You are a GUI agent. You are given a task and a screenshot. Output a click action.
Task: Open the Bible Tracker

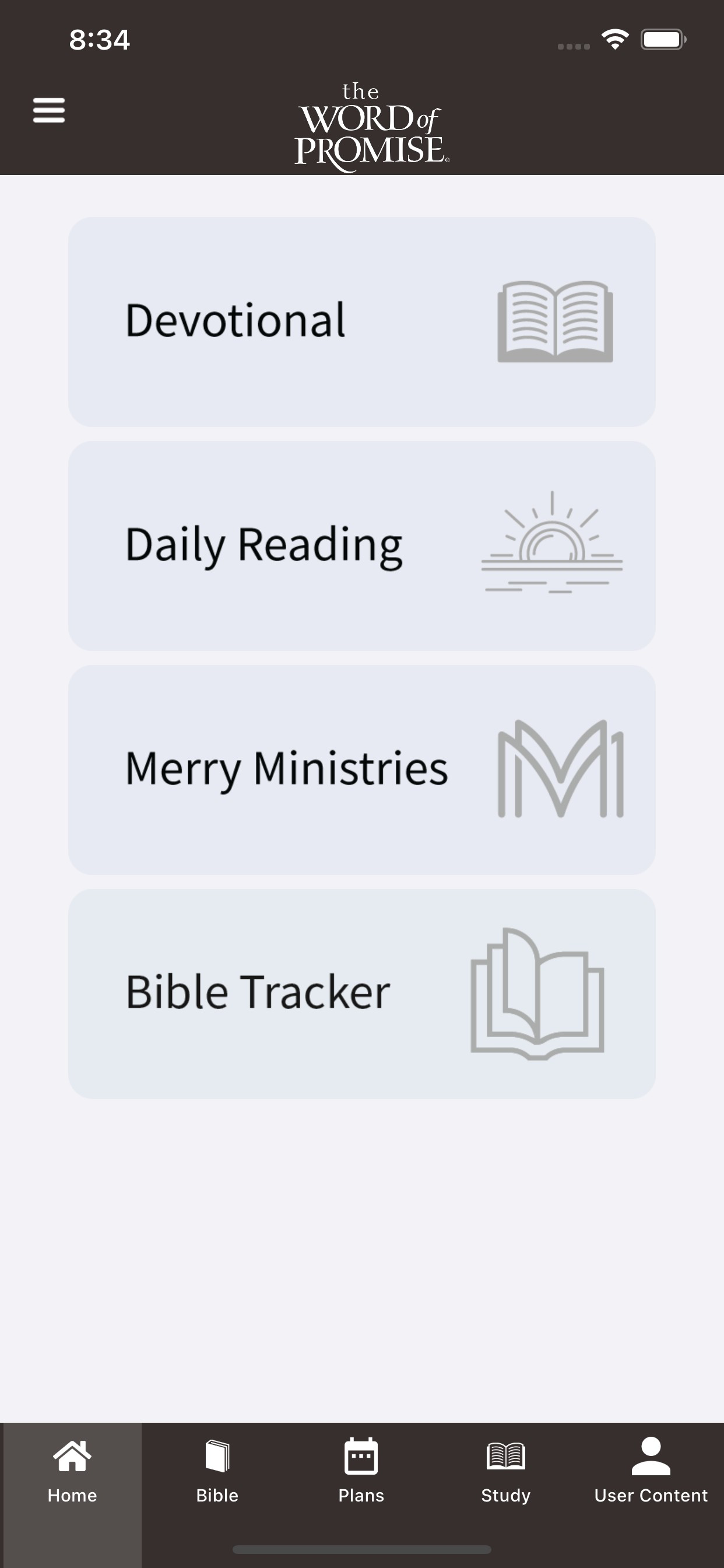coord(362,994)
